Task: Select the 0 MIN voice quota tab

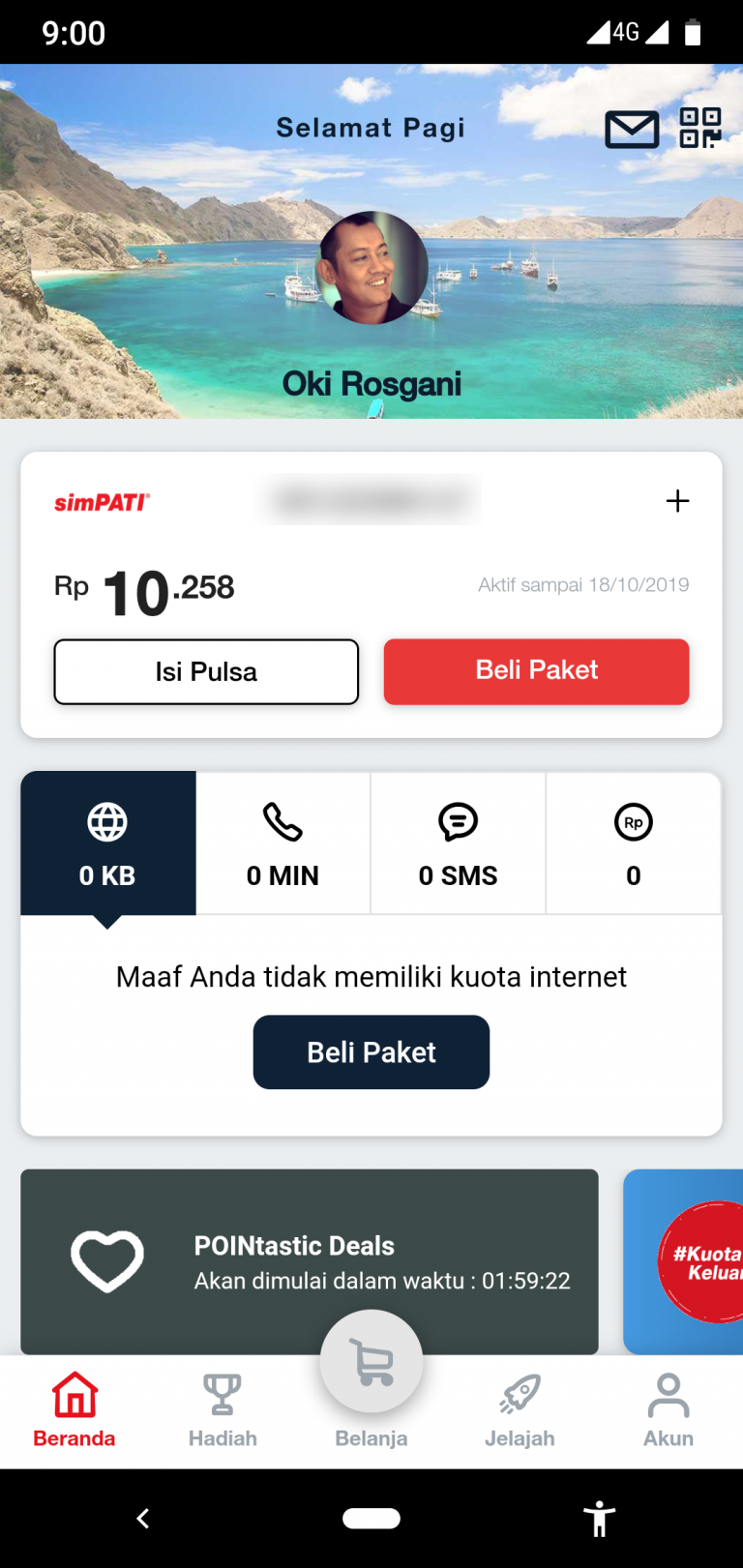Action: point(283,843)
